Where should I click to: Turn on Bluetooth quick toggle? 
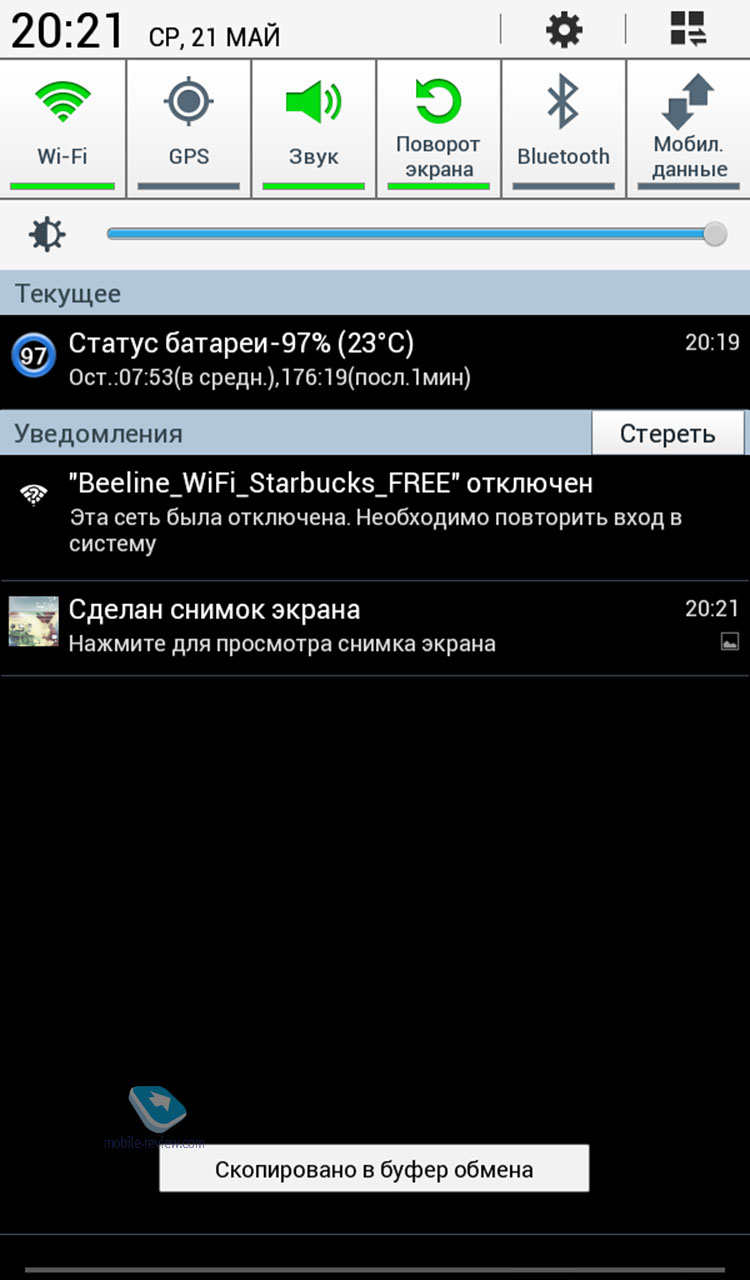click(x=563, y=126)
